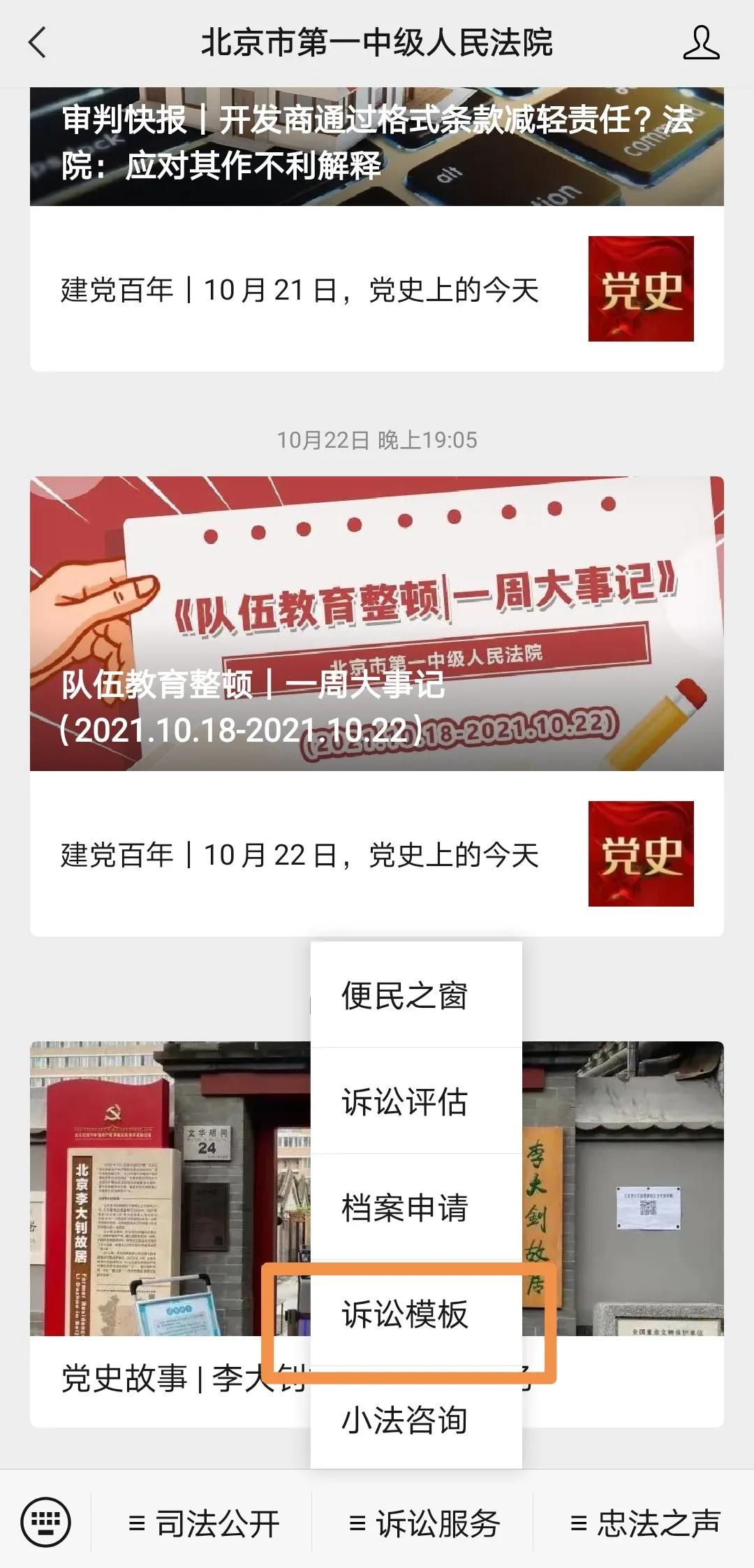Choose 档案申请 in the popup list
The image size is (754, 1568).
coord(405,1207)
